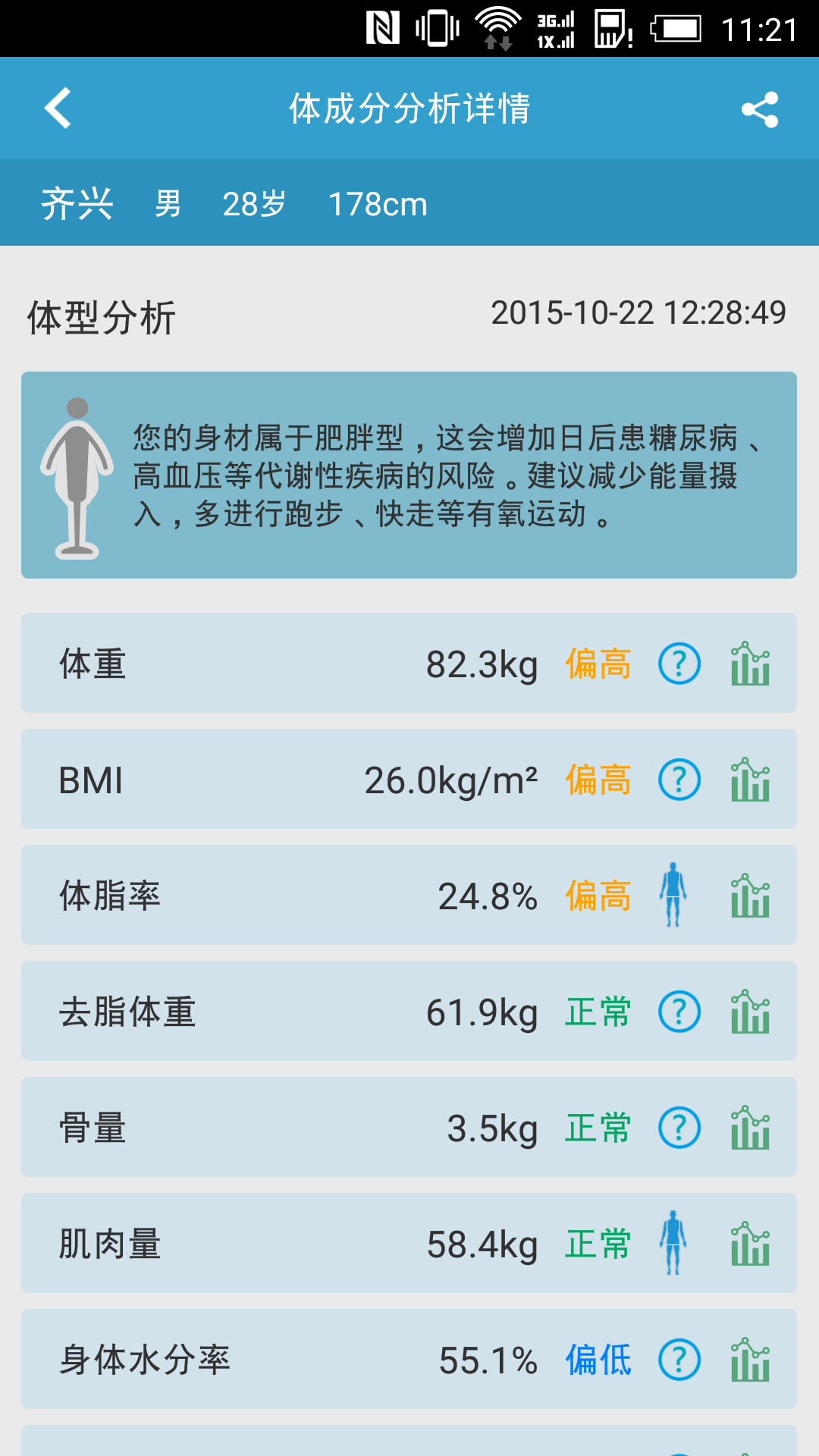Tap the share icon in the top bar
Viewport: 819px width, 1456px height.
click(x=761, y=108)
